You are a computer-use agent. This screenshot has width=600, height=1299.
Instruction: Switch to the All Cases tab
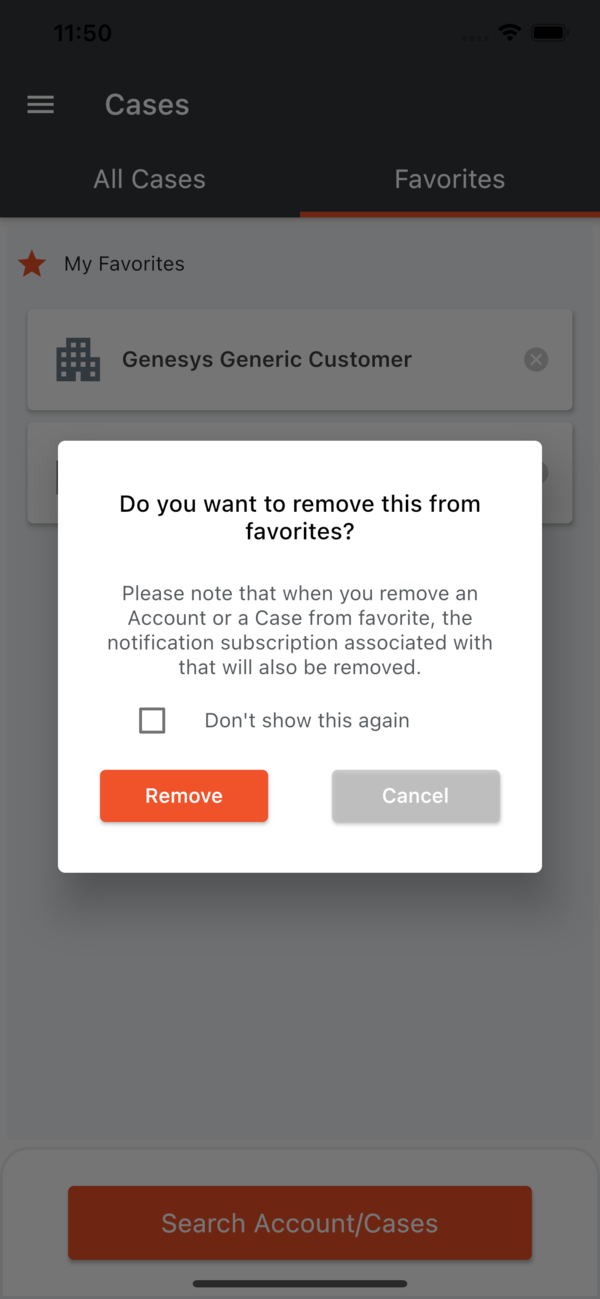point(150,179)
